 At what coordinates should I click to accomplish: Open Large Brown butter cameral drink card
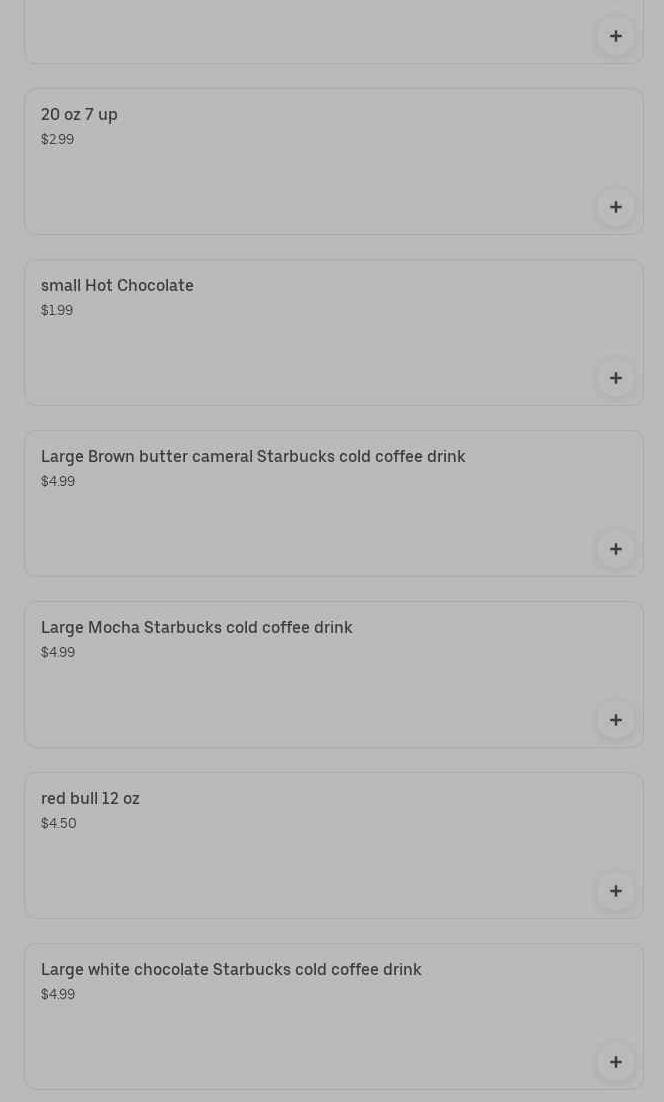point(334,503)
